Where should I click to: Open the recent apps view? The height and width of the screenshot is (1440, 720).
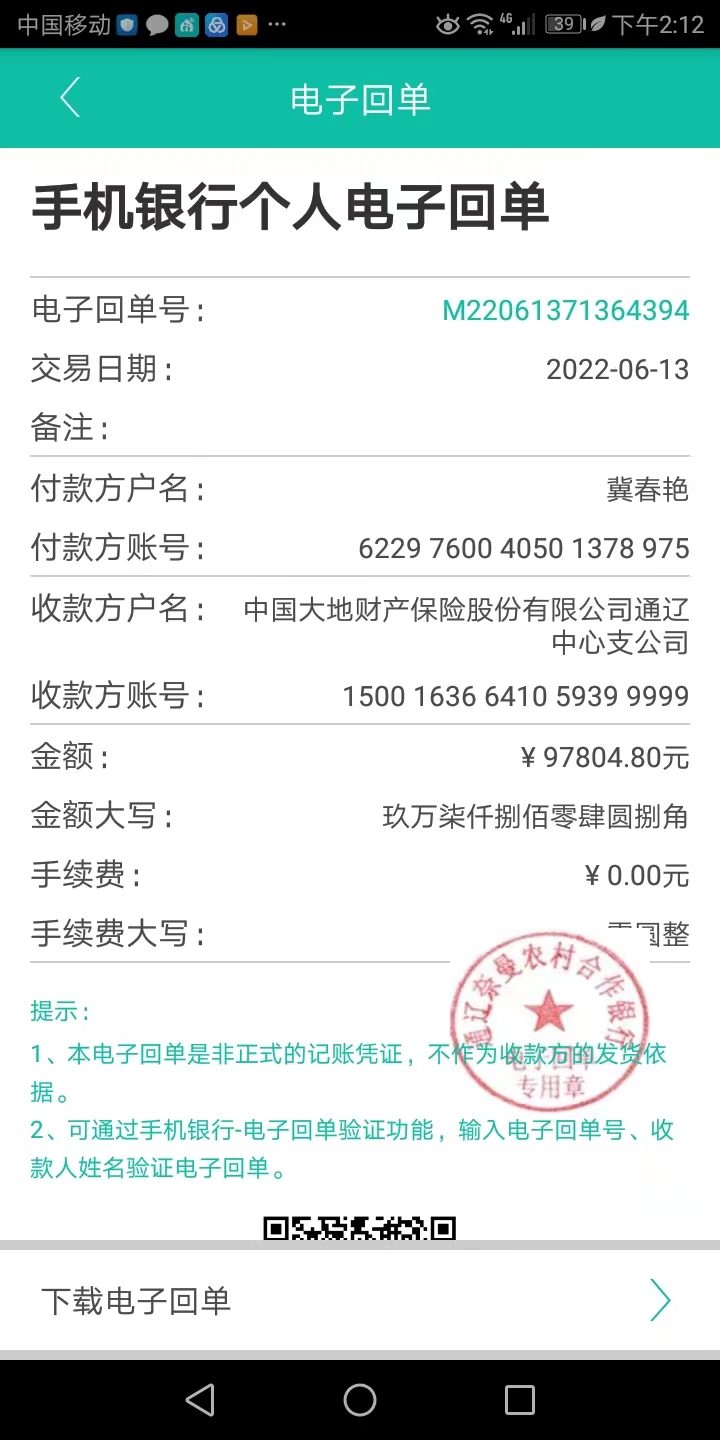519,1399
